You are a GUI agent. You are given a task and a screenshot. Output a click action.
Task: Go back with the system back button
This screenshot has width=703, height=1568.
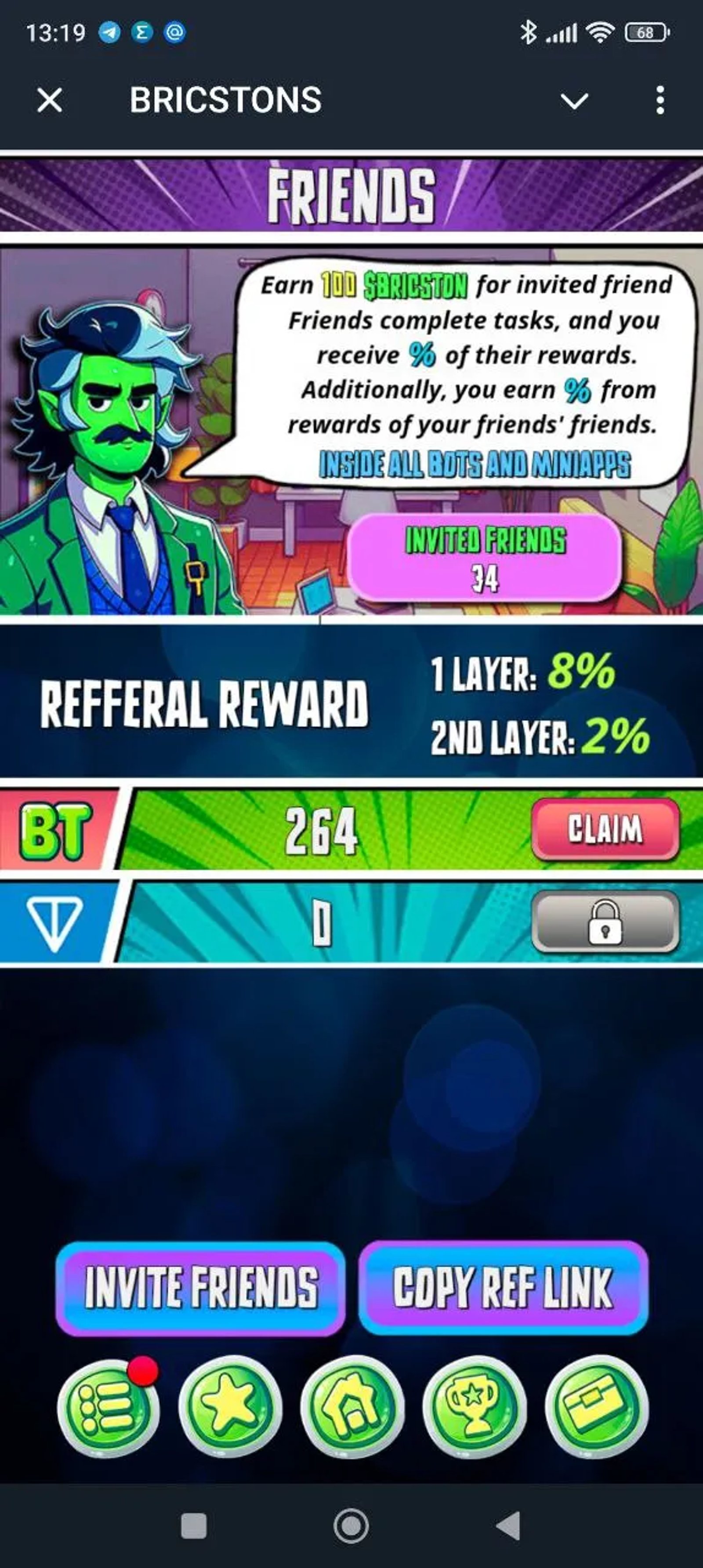508,1525
